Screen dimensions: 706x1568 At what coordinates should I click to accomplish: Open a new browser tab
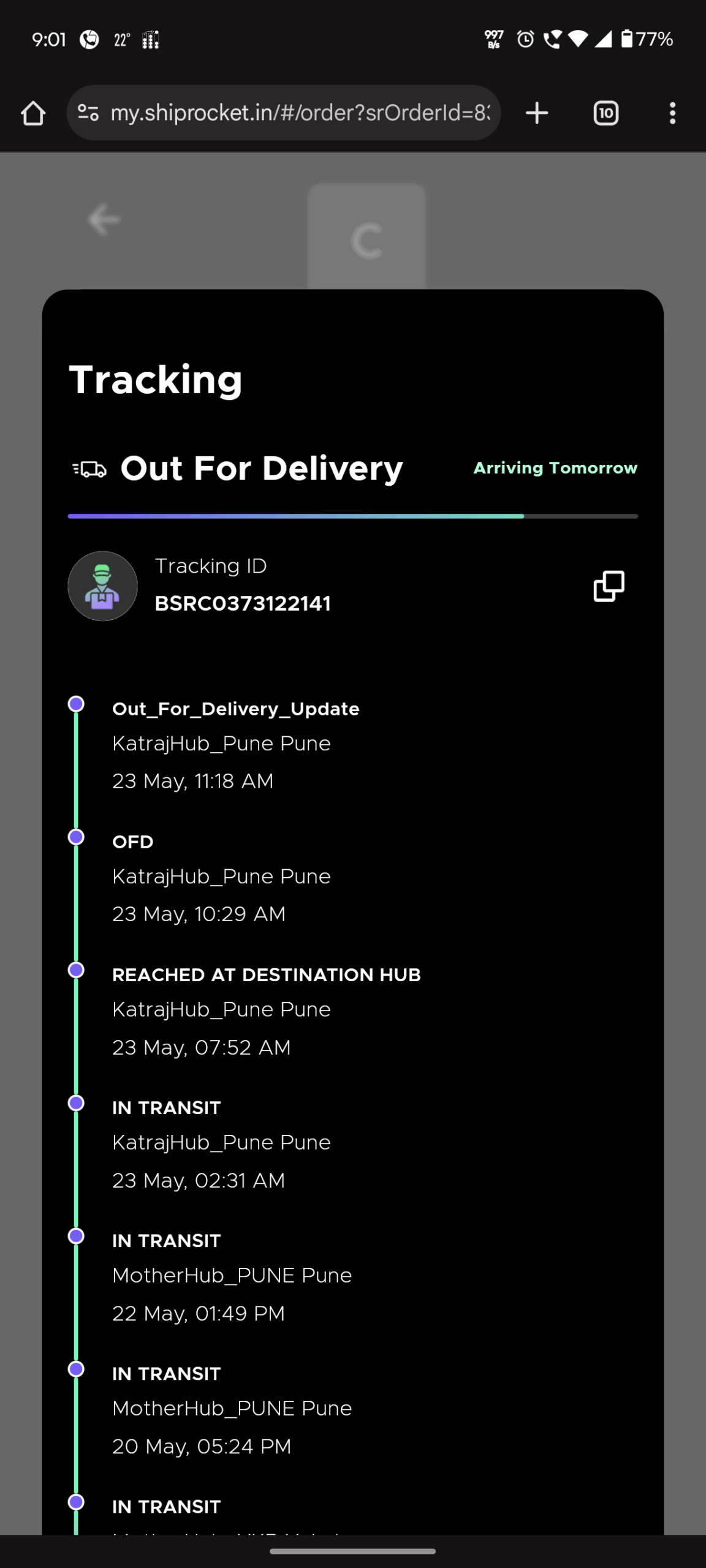click(537, 113)
